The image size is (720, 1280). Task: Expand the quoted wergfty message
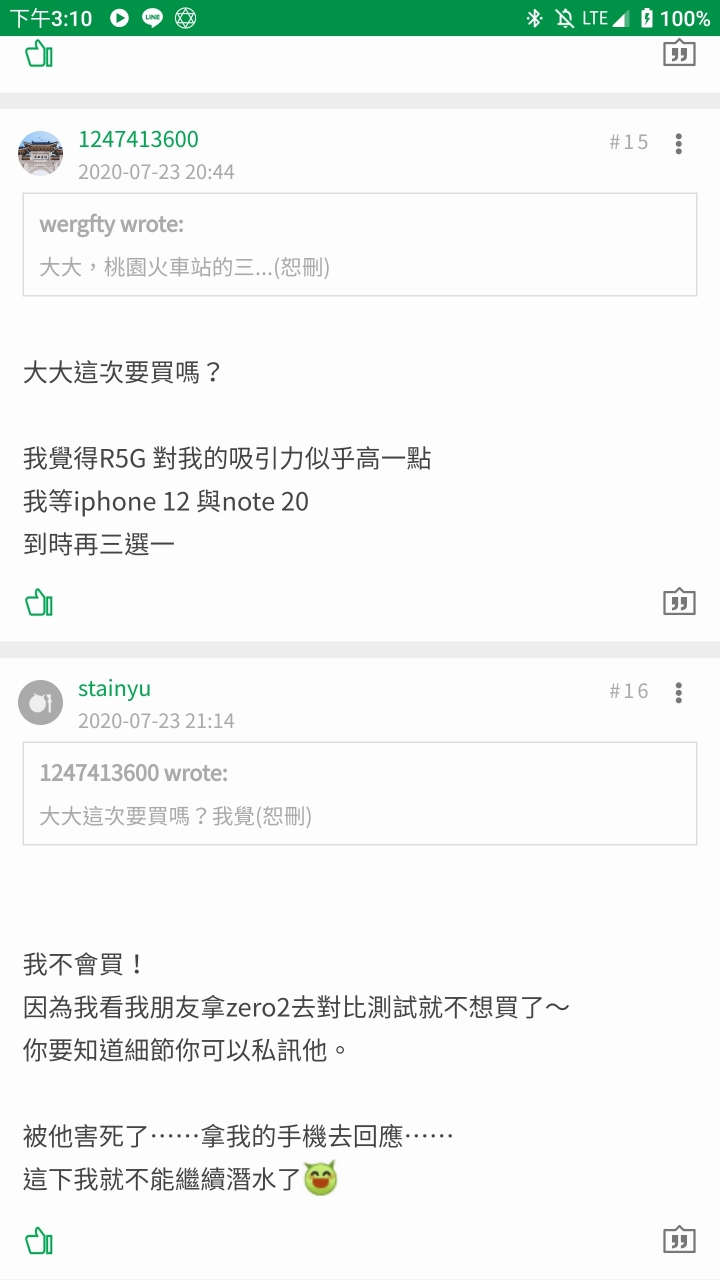(x=360, y=245)
